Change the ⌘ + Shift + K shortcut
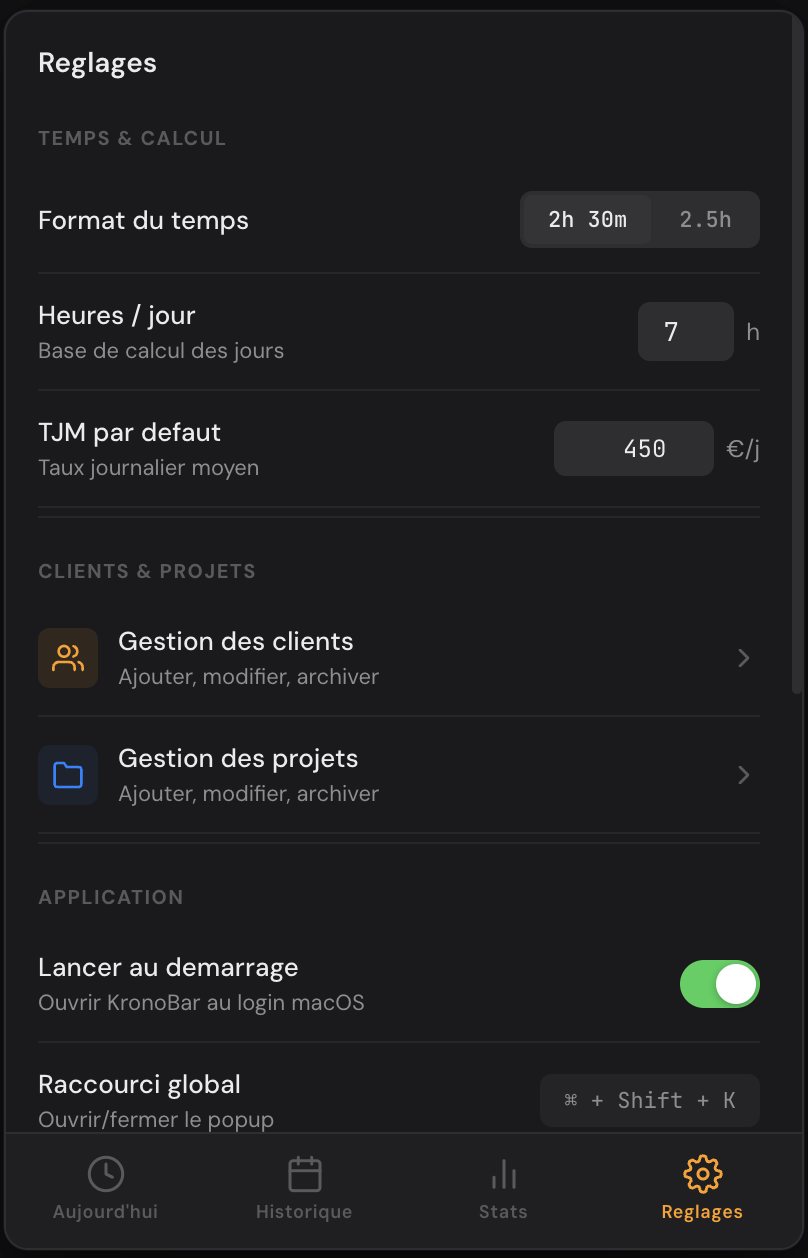This screenshot has width=808, height=1258. (x=649, y=1100)
